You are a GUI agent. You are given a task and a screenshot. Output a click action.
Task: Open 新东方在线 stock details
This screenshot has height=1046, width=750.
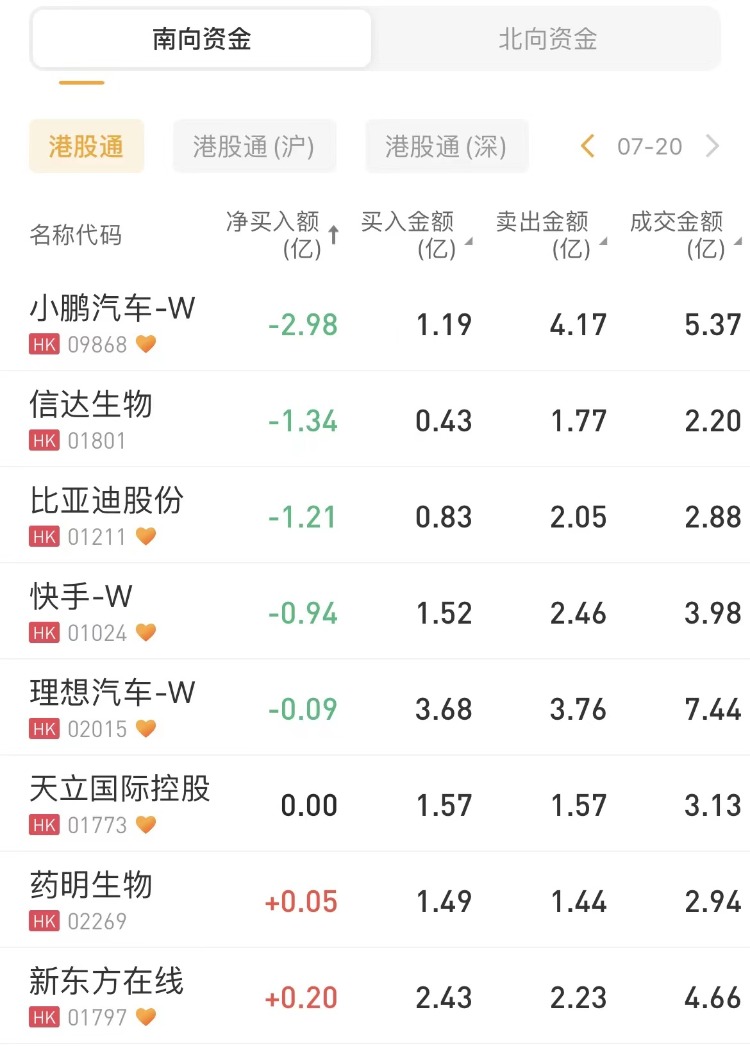pos(107,995)
